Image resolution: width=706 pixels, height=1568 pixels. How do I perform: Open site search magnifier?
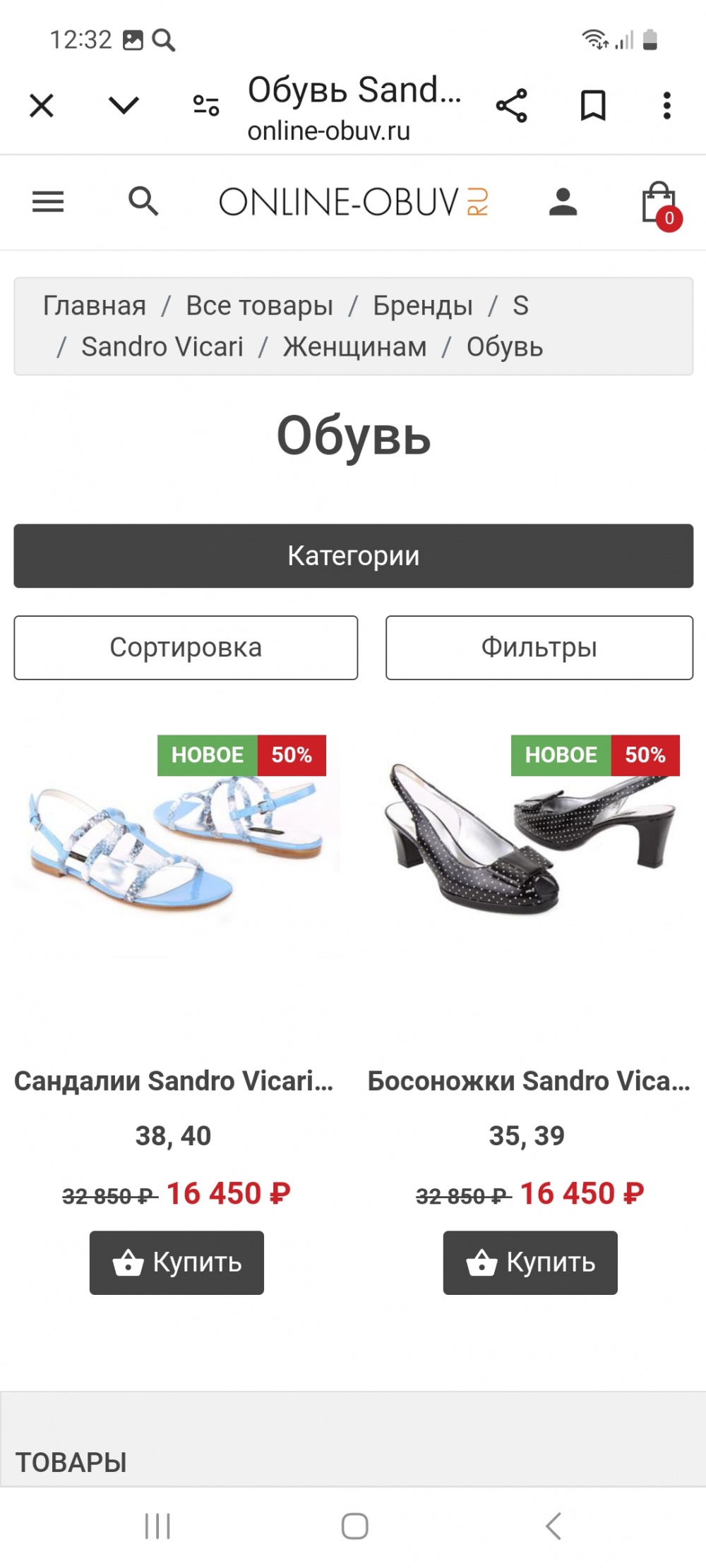pos(143,202)
